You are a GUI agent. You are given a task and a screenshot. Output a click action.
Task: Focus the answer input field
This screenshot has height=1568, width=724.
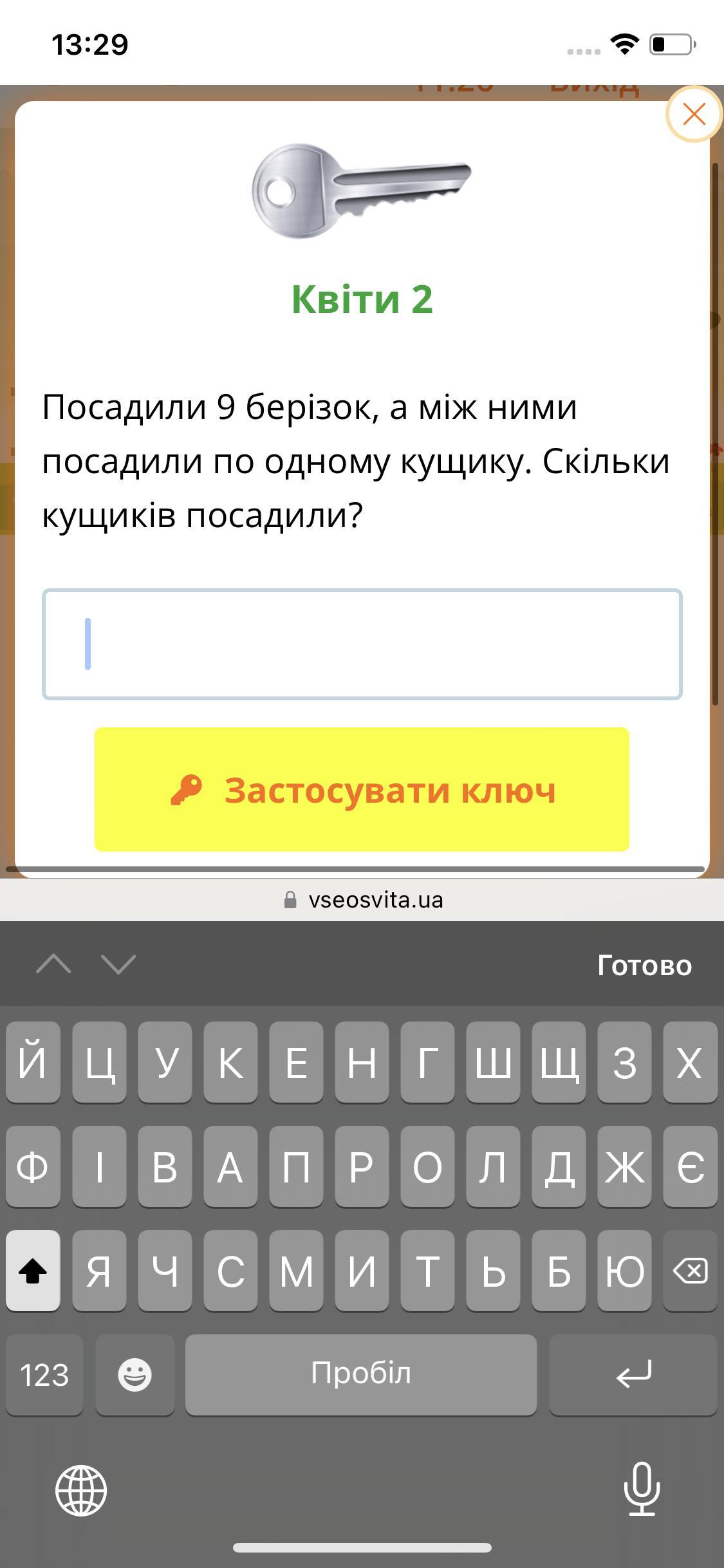coord(362,644)
